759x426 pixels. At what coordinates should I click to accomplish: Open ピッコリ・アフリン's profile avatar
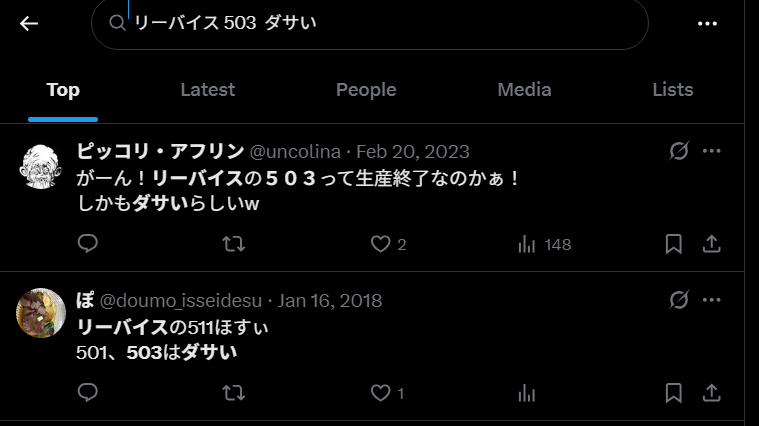click(x=41, y=164)
